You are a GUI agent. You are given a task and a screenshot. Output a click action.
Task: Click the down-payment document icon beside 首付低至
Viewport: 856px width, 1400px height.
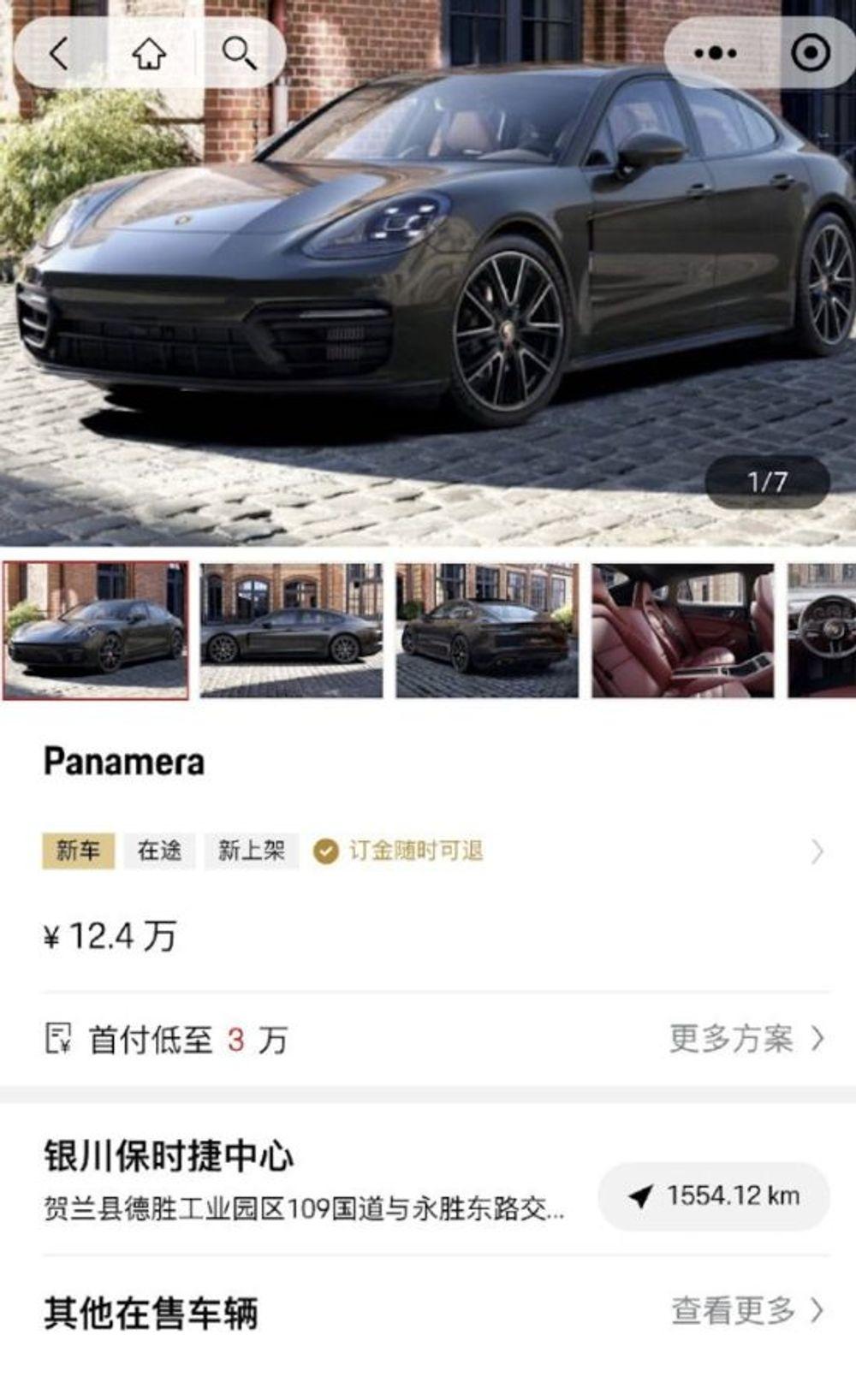[x=58, y=1038]
